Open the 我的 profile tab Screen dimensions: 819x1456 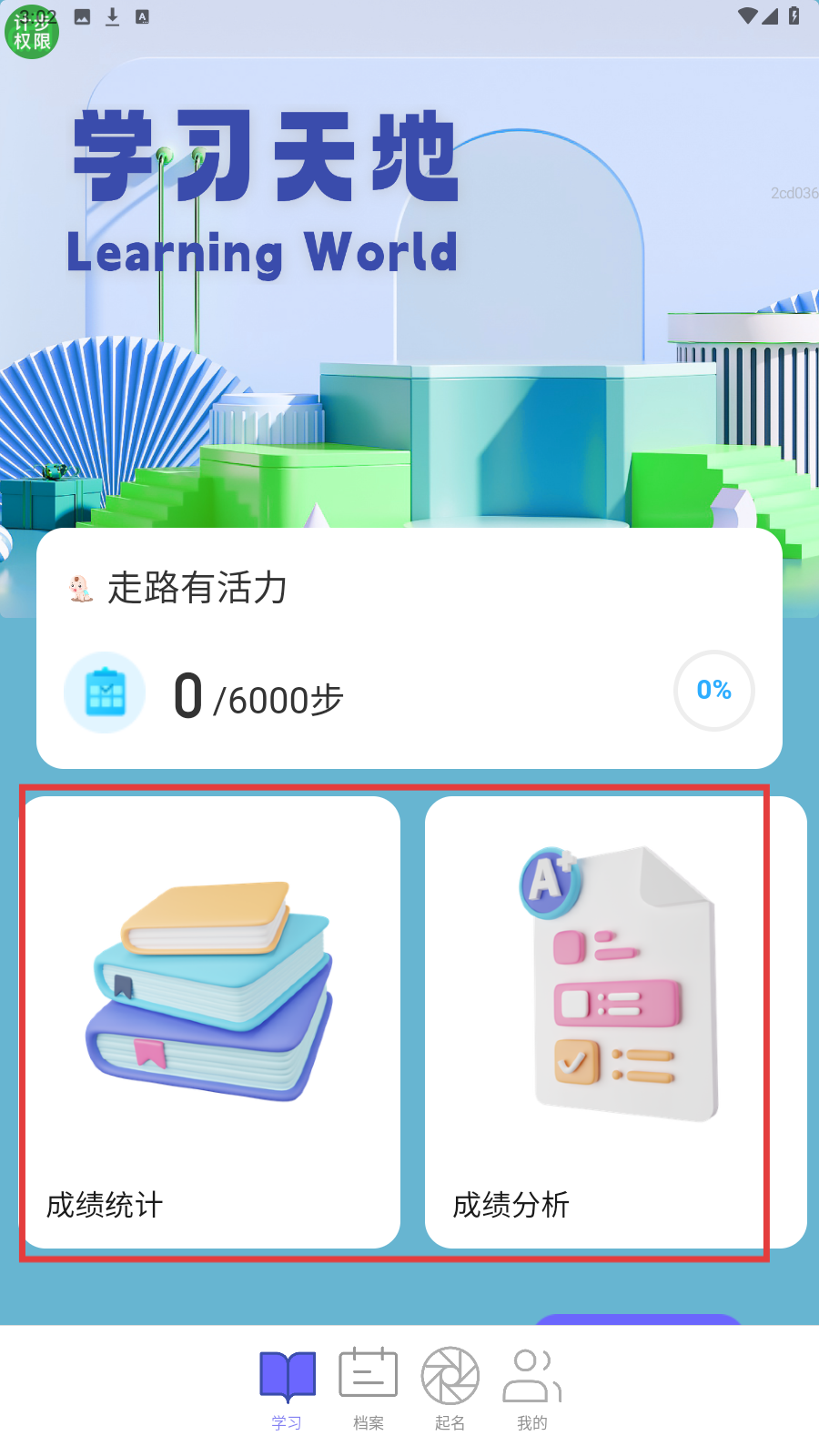[532, 1389]
